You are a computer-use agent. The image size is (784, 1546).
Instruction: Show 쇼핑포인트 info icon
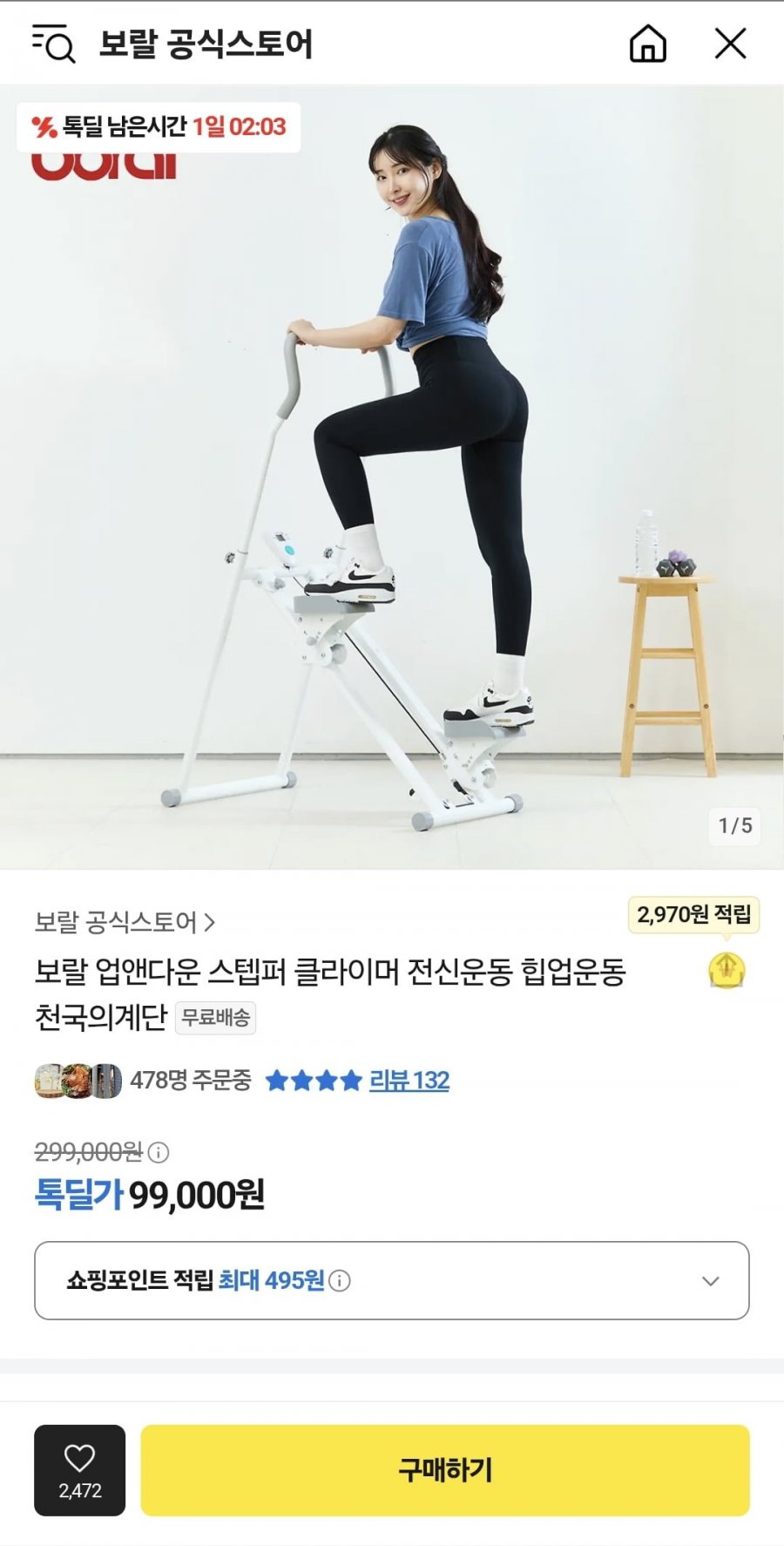[340, 1280]
